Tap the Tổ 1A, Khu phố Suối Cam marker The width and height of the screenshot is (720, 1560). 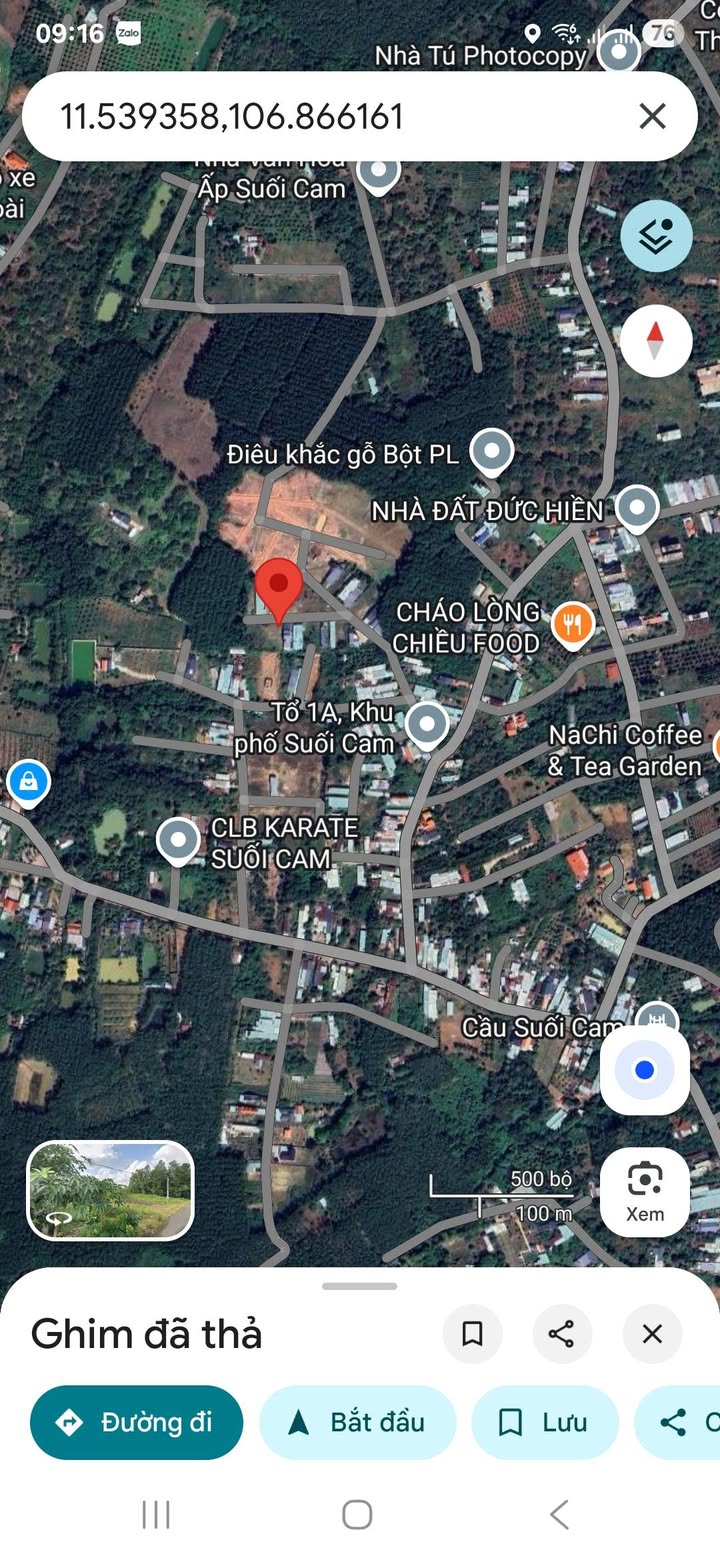428,724
